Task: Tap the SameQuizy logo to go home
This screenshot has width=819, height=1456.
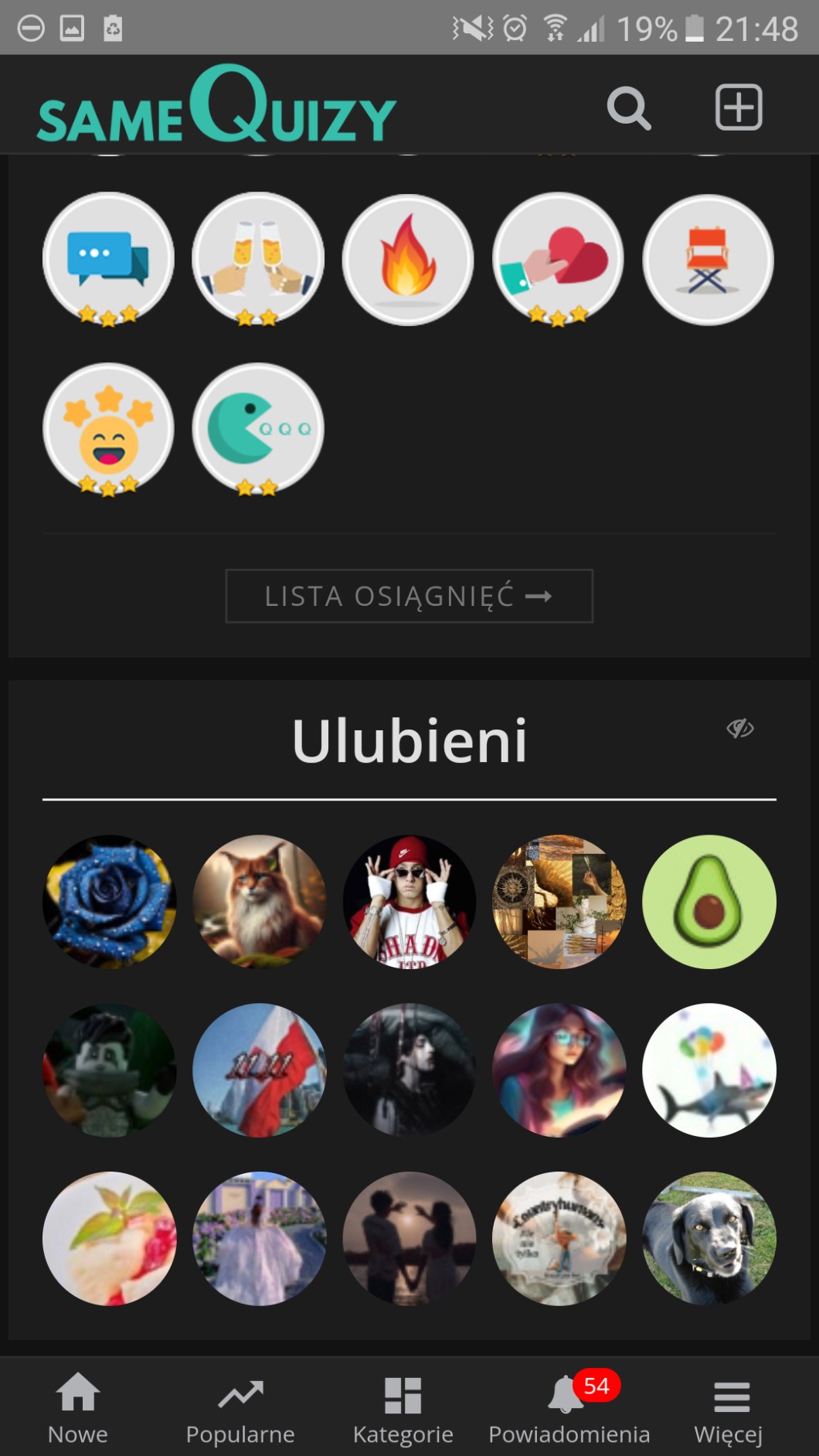Action: pyautogui.click(x=216, y=107)
